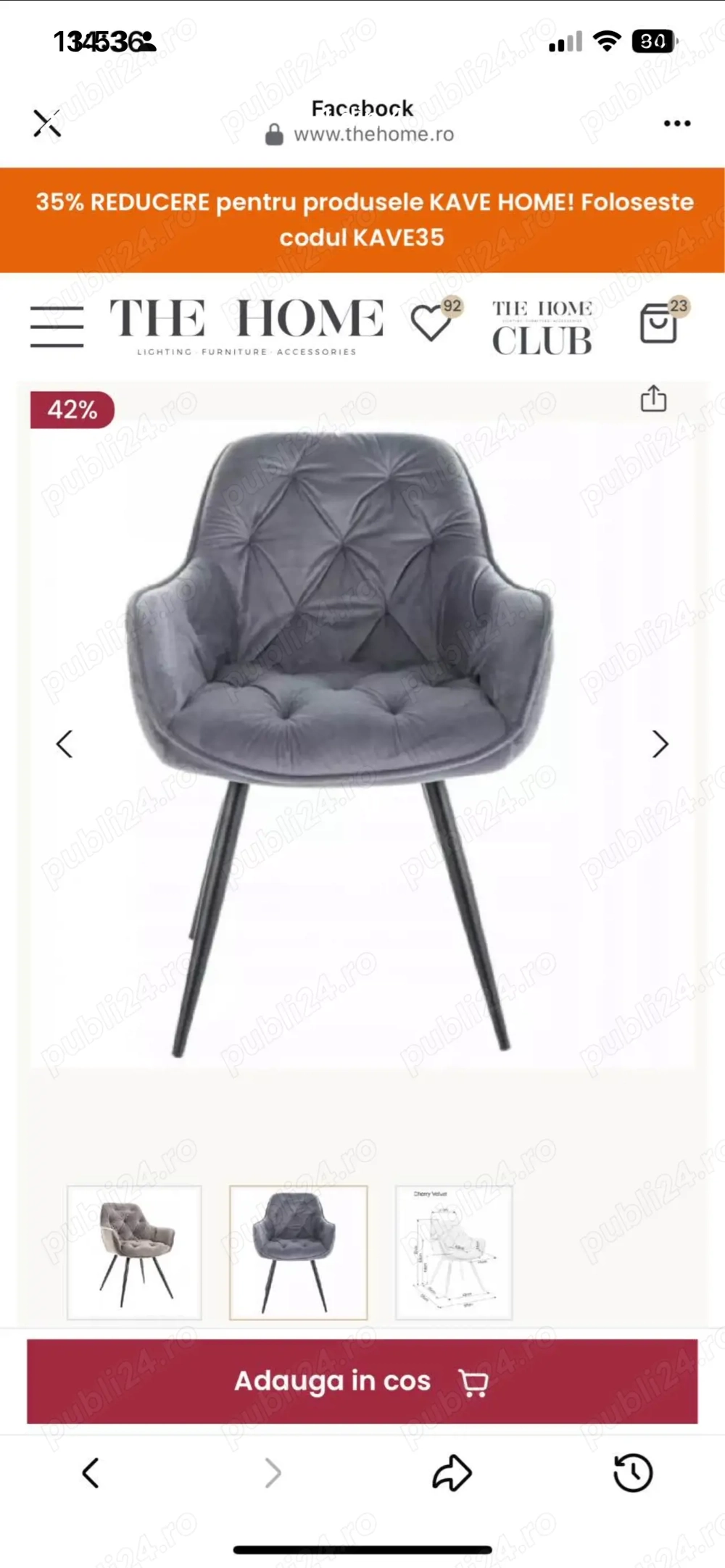Viewport: 725px width, 1568px height.
Task: Tap Adauga in cos button
Action: coord(362,1381)
